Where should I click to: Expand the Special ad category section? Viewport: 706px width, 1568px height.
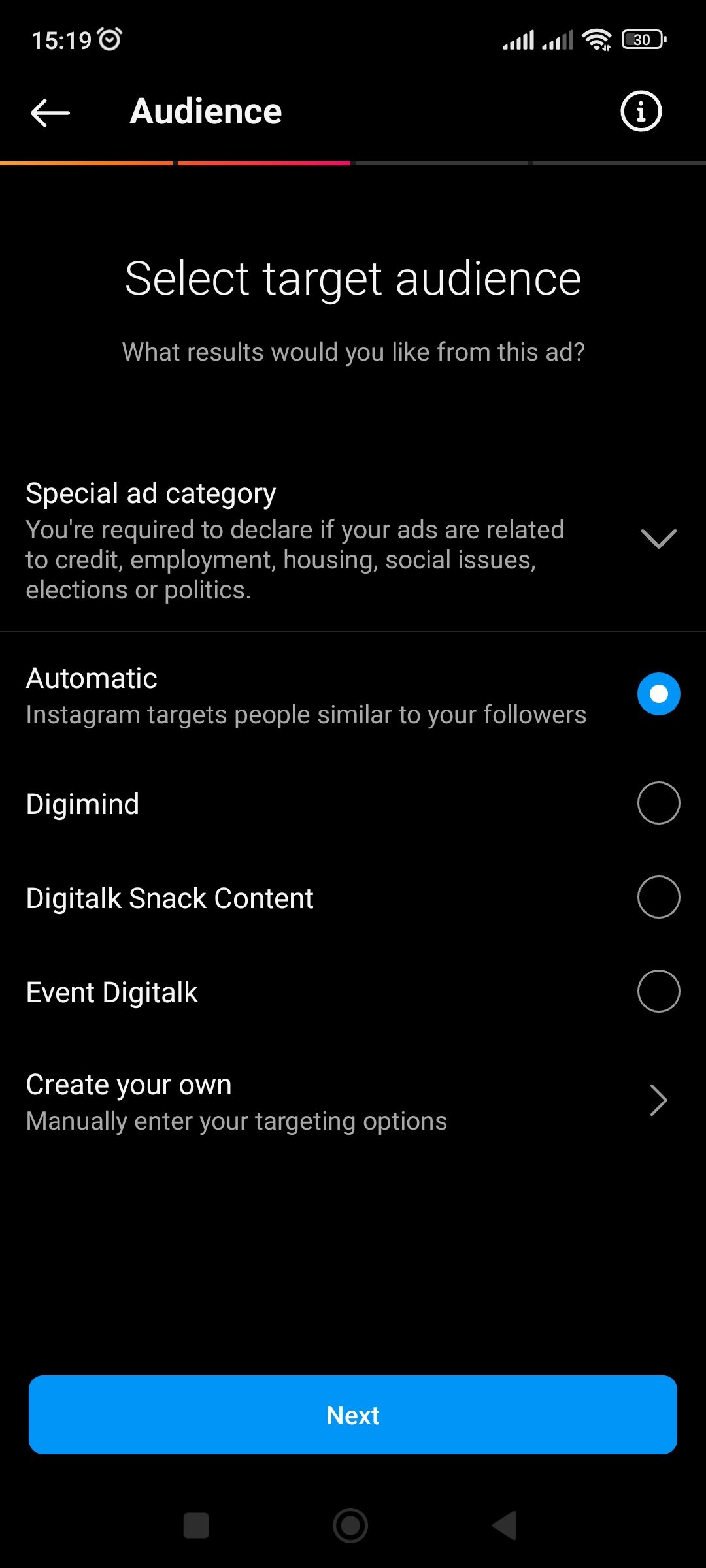coord(658,540)
